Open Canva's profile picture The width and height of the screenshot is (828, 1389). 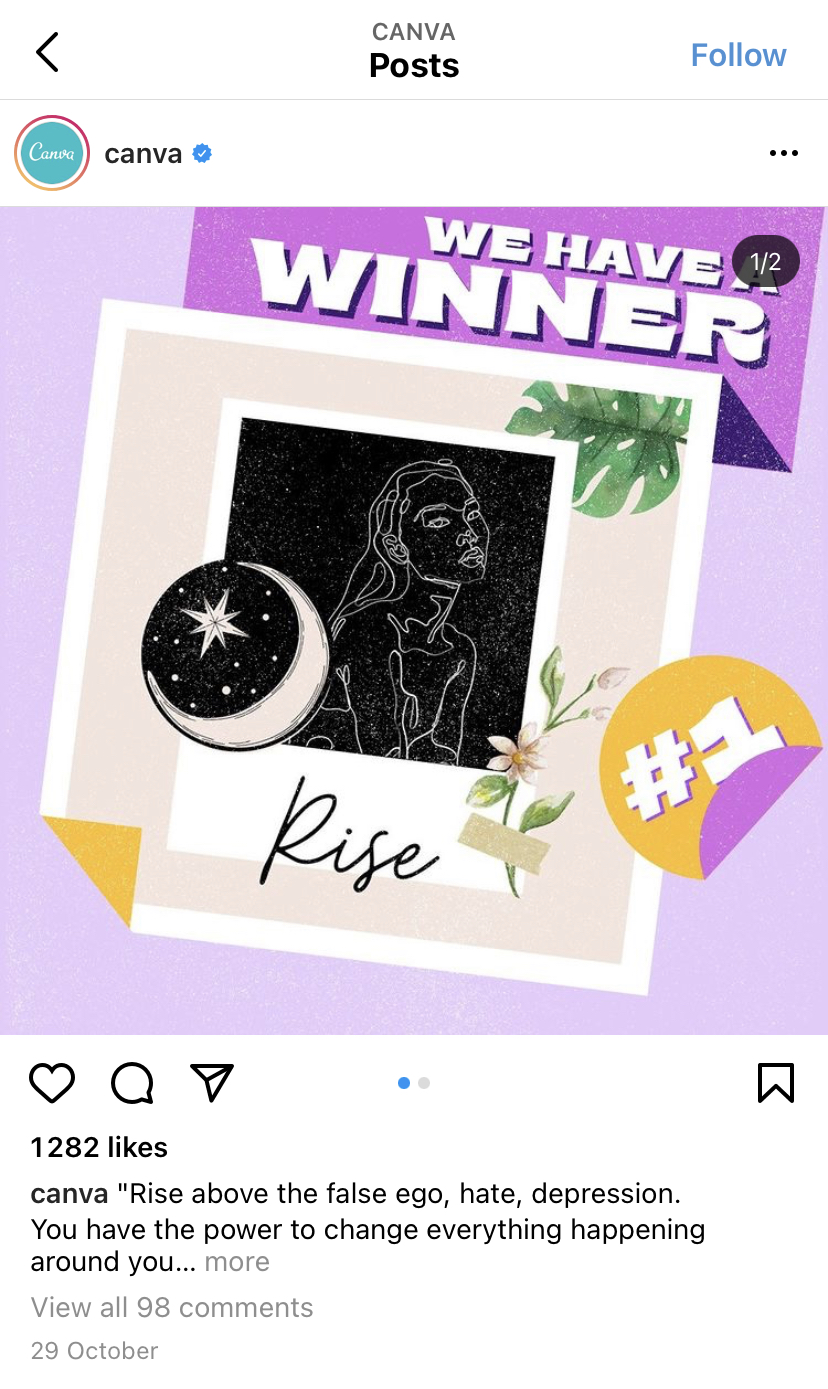(x=52, y=153)
